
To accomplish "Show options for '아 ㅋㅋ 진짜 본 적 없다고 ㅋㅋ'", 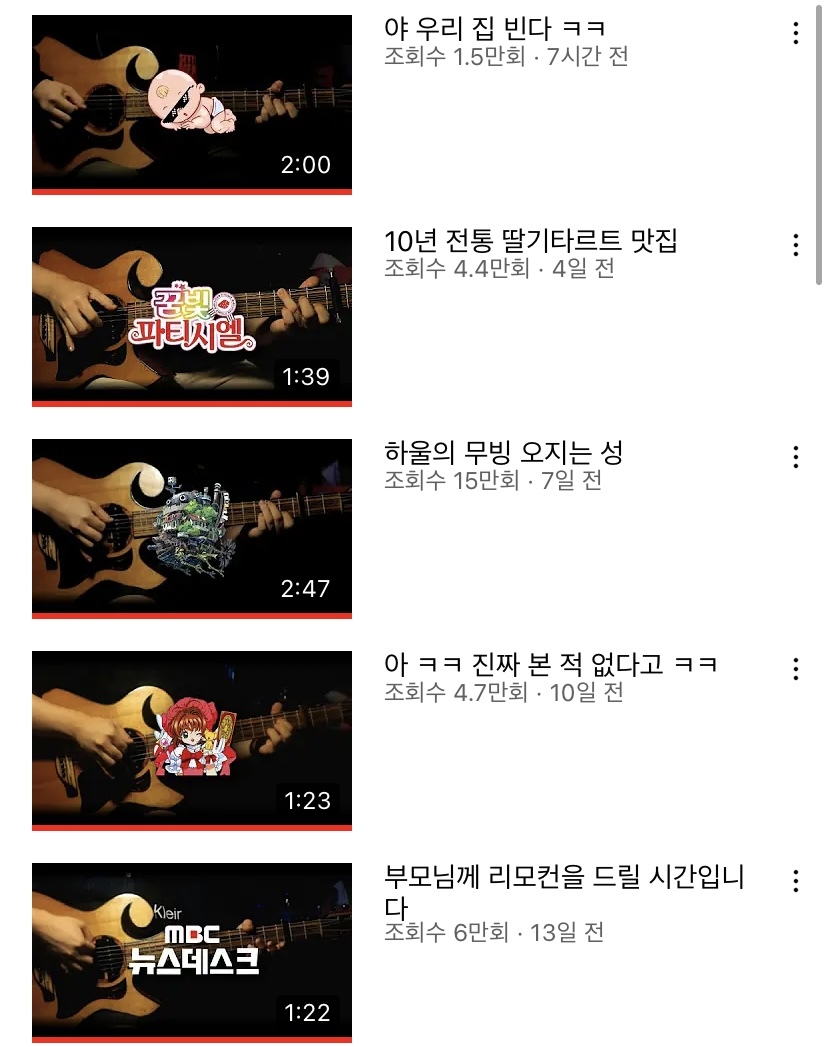I will 795,668.
